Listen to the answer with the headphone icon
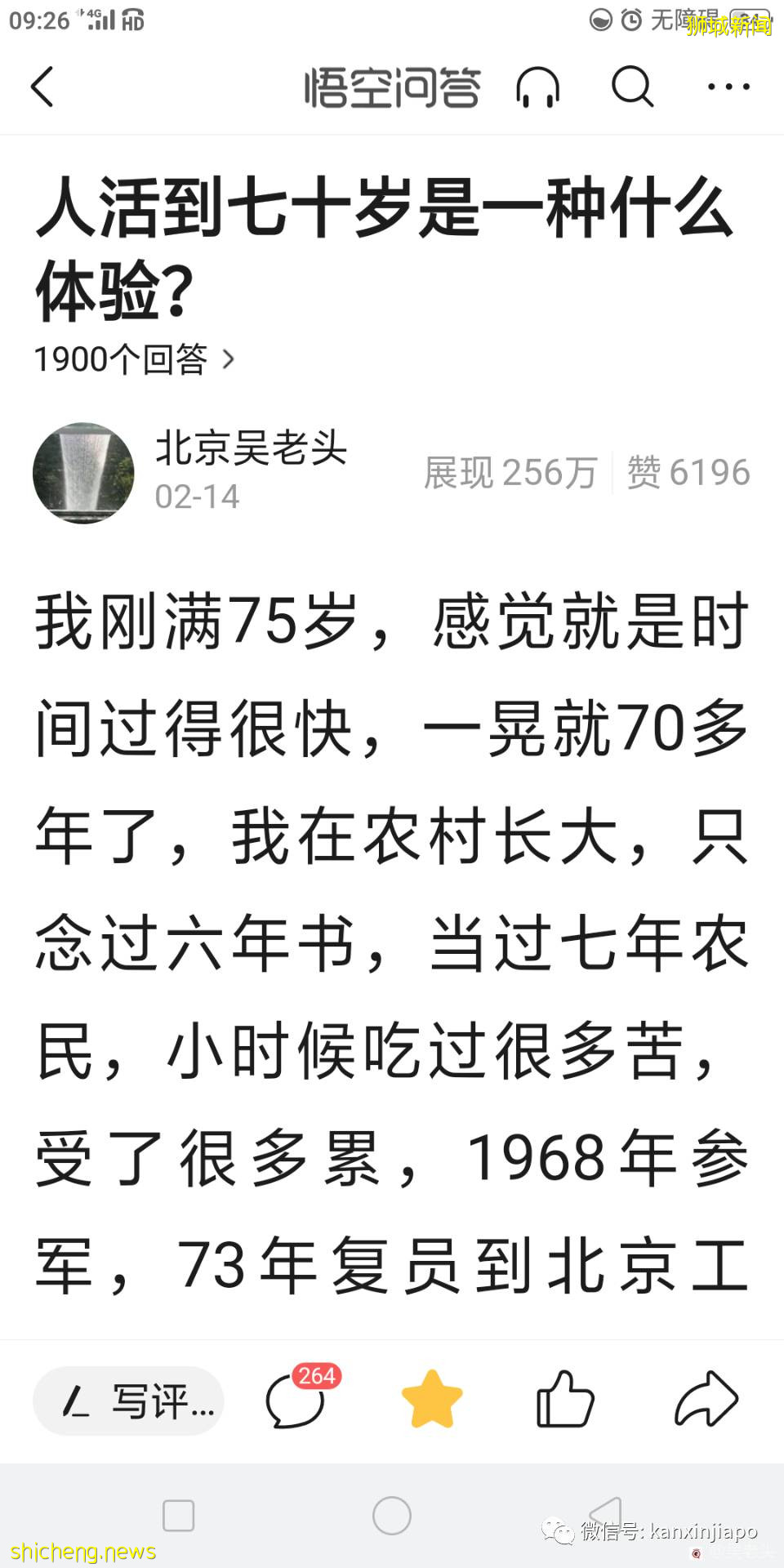Viewport: 784px width, 1568px height. [x=537, y=87]
